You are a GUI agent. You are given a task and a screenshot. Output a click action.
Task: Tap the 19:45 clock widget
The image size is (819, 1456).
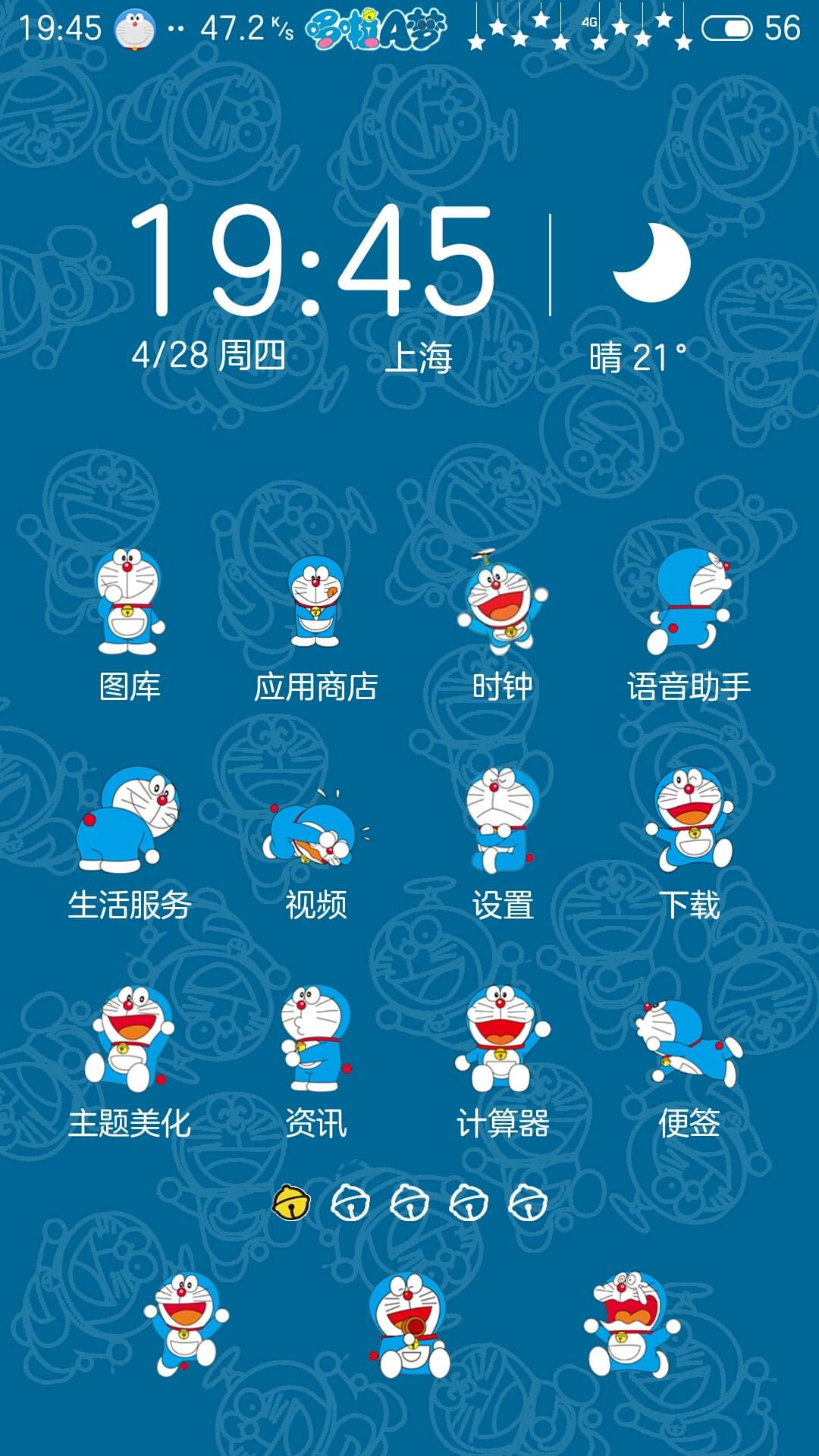[x=312, y=260]
